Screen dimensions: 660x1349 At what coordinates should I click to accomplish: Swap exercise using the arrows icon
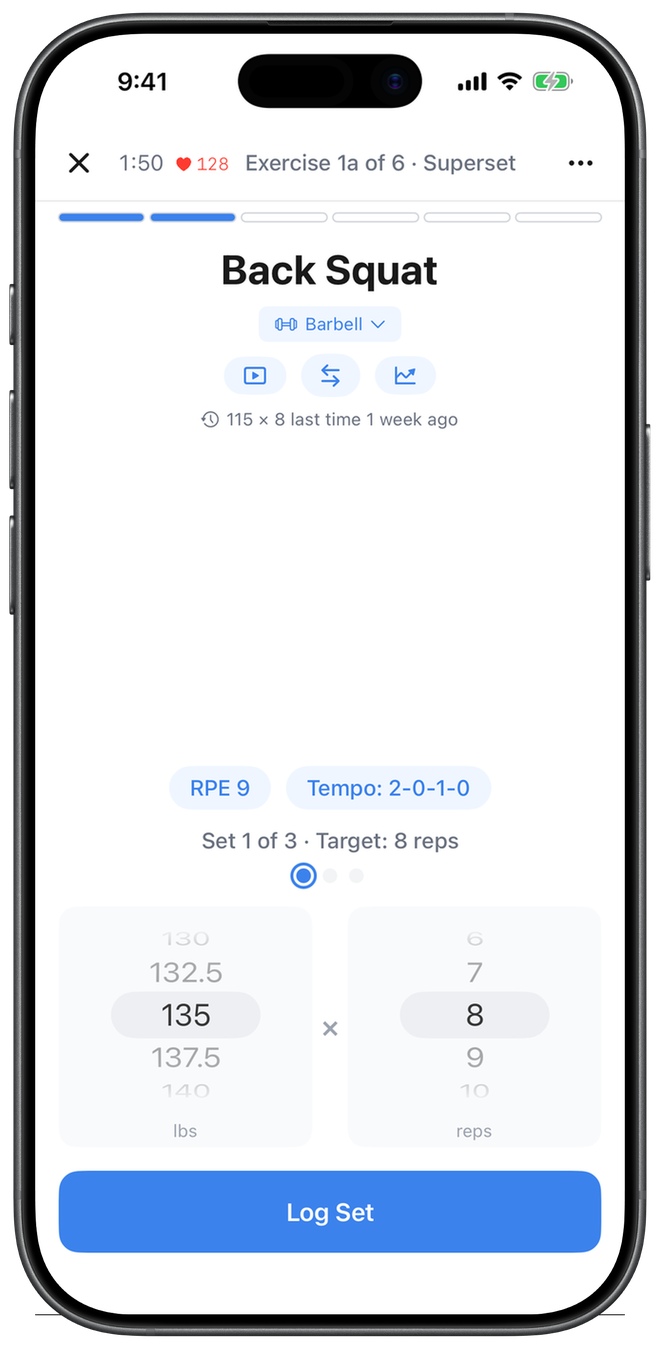pyautogui.click(x=330, y=376)
